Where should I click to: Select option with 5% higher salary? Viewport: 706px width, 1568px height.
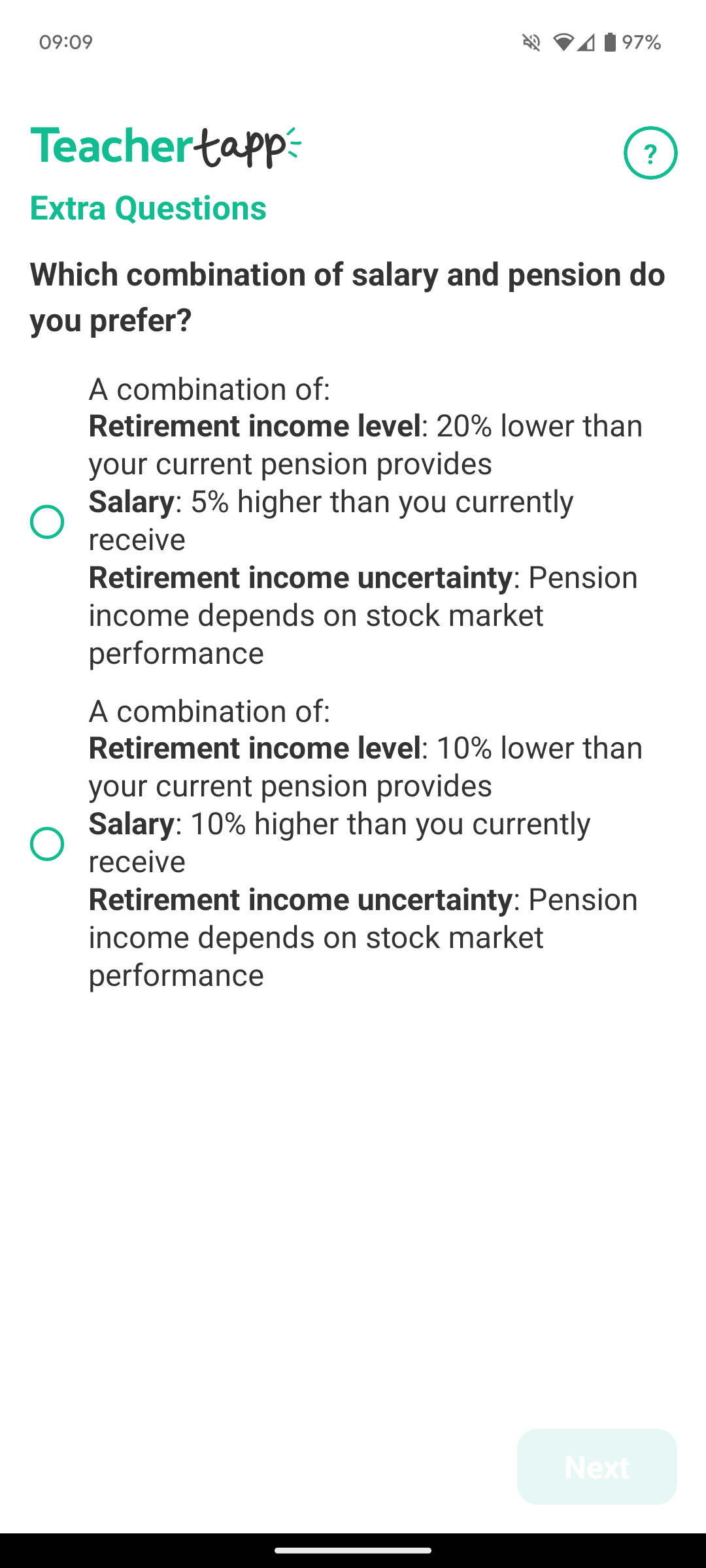[47, 521]
